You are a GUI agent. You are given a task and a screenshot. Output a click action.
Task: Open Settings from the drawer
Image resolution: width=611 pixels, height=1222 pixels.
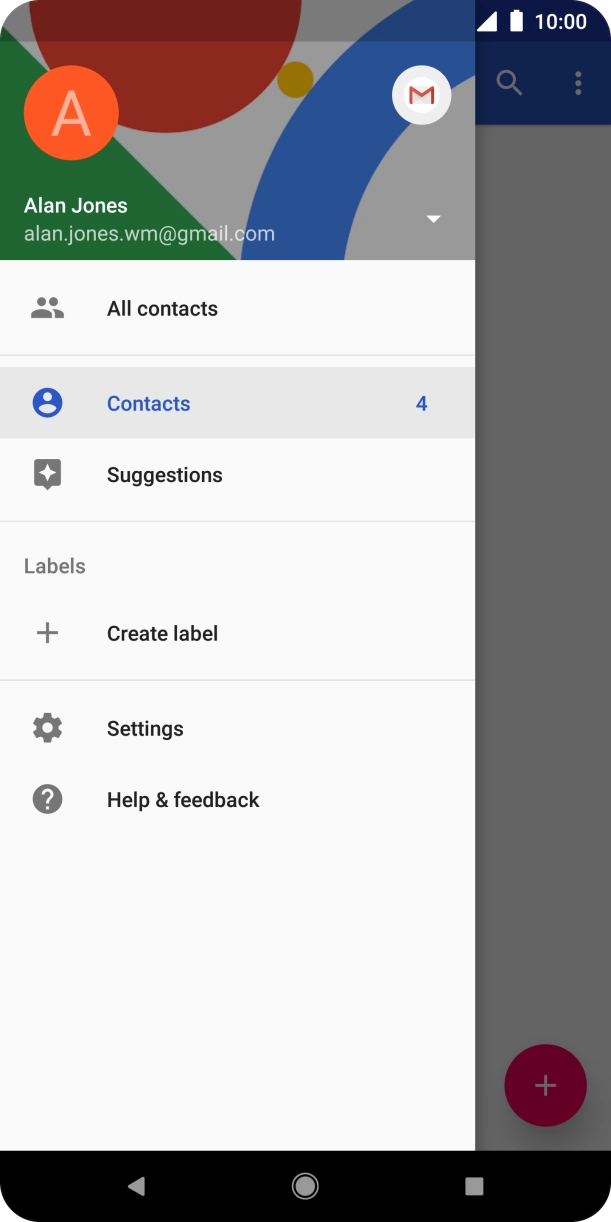tap(145, 729)
